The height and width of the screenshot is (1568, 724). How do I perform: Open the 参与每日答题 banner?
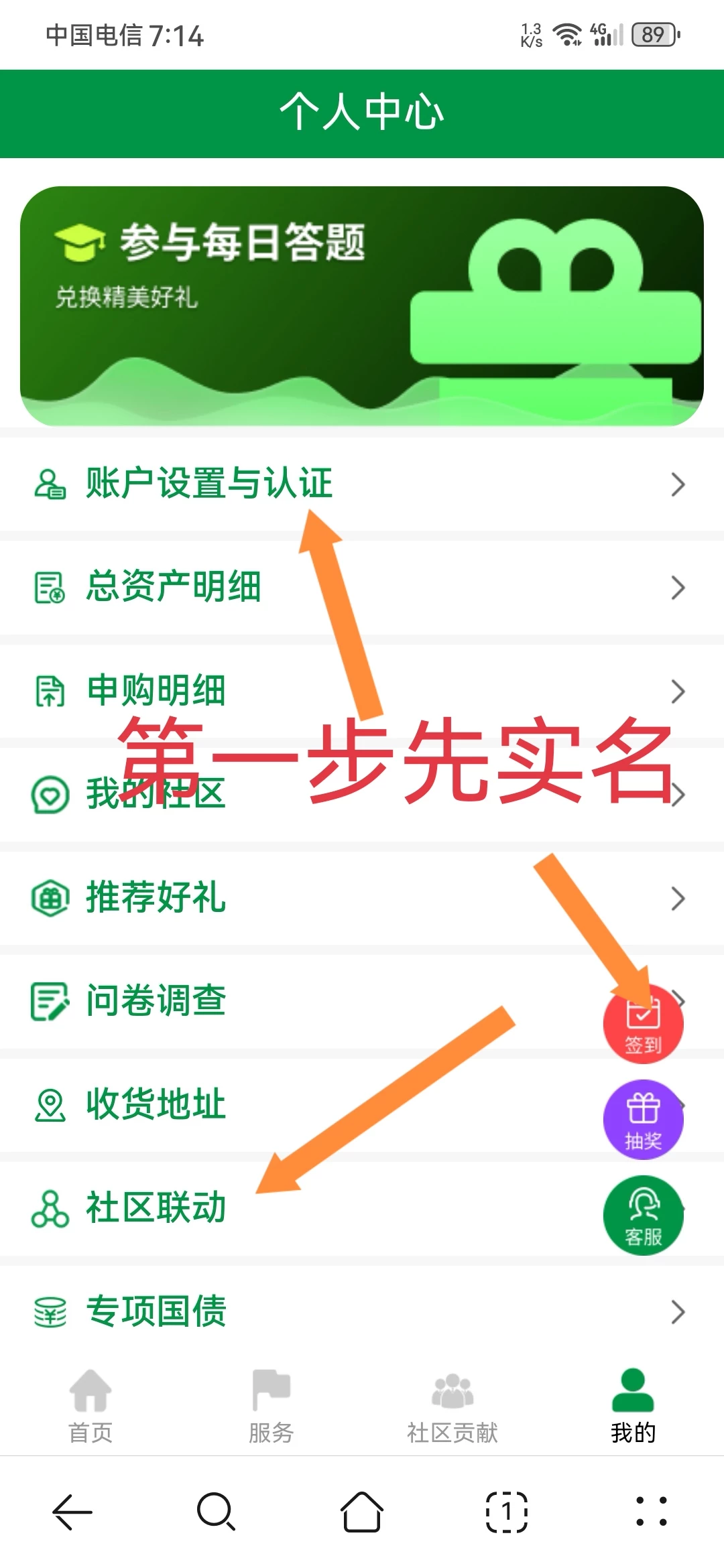click(362, 306)
